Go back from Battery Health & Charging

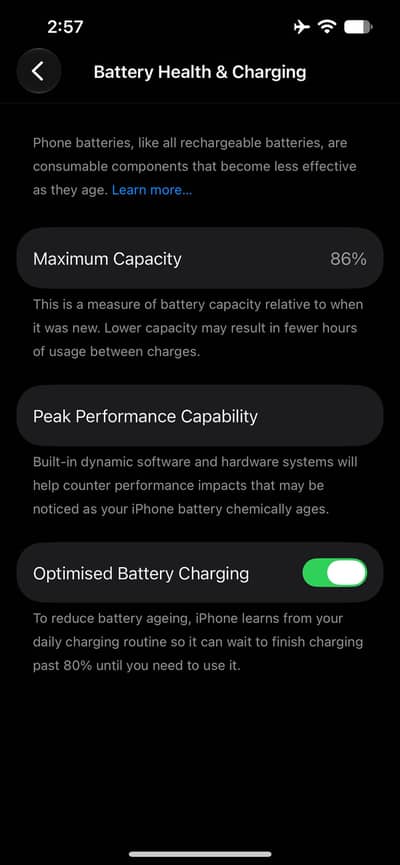tap(38, 71)
